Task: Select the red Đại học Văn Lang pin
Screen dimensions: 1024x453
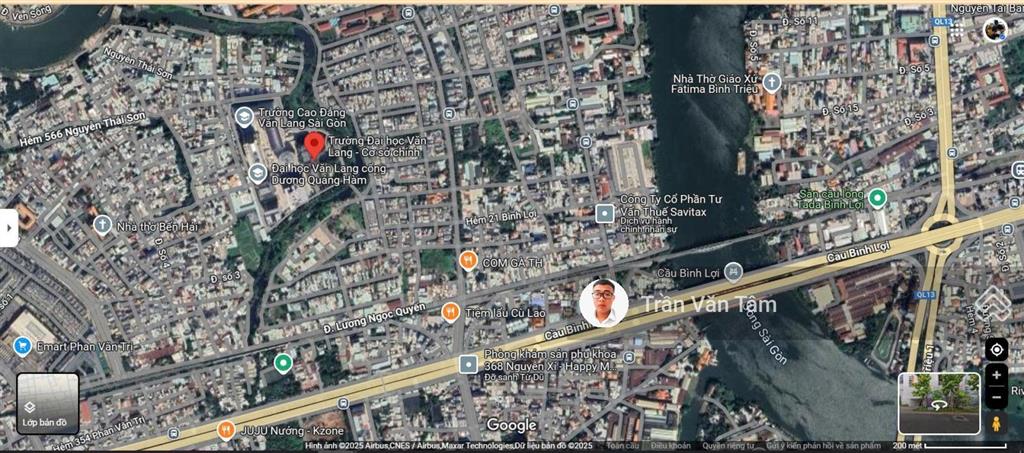Action: click(314, 146)
